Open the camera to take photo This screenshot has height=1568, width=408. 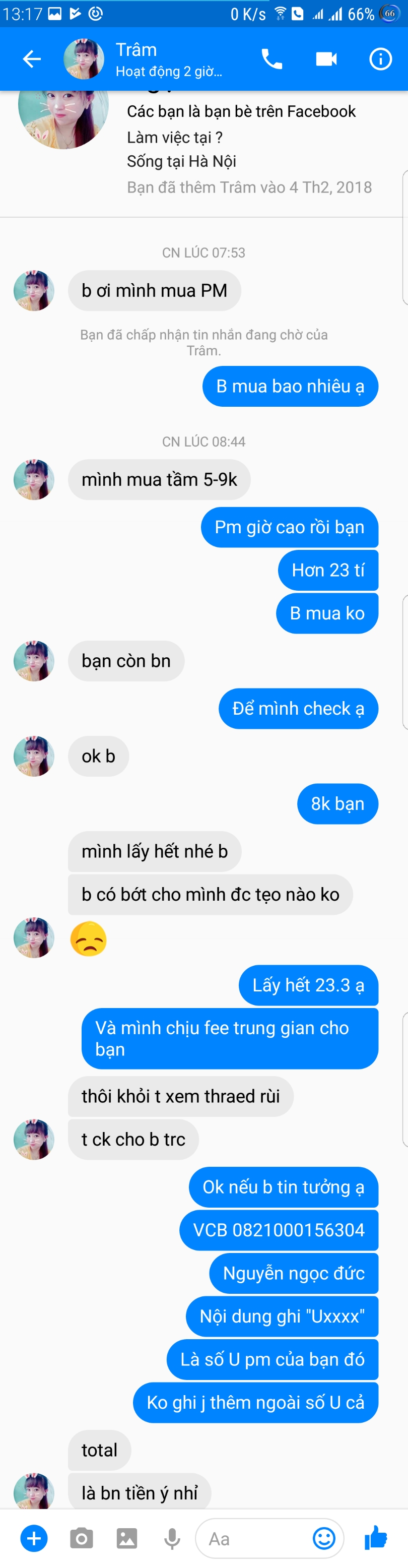point(82,1539)
